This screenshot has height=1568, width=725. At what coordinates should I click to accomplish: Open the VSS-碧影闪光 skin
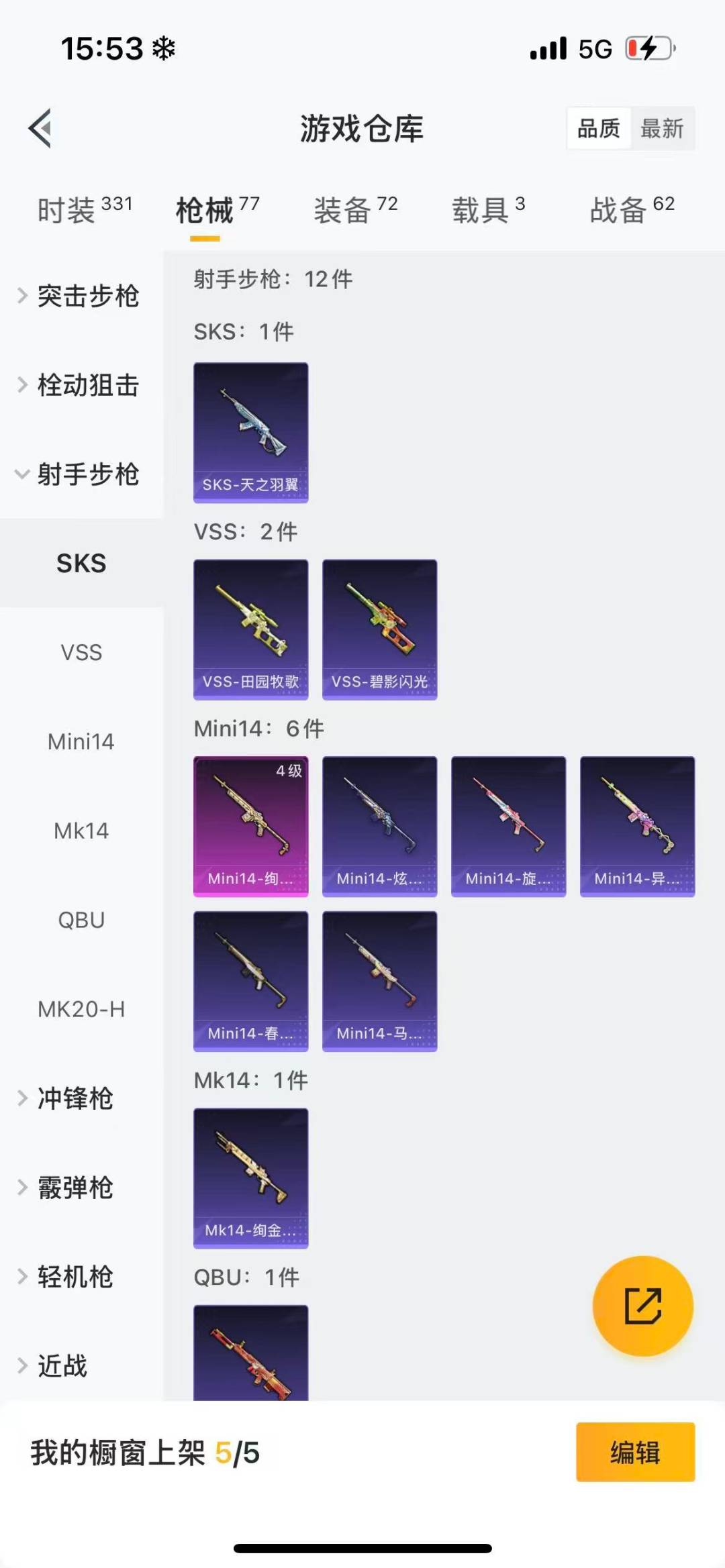coord(379,629)
